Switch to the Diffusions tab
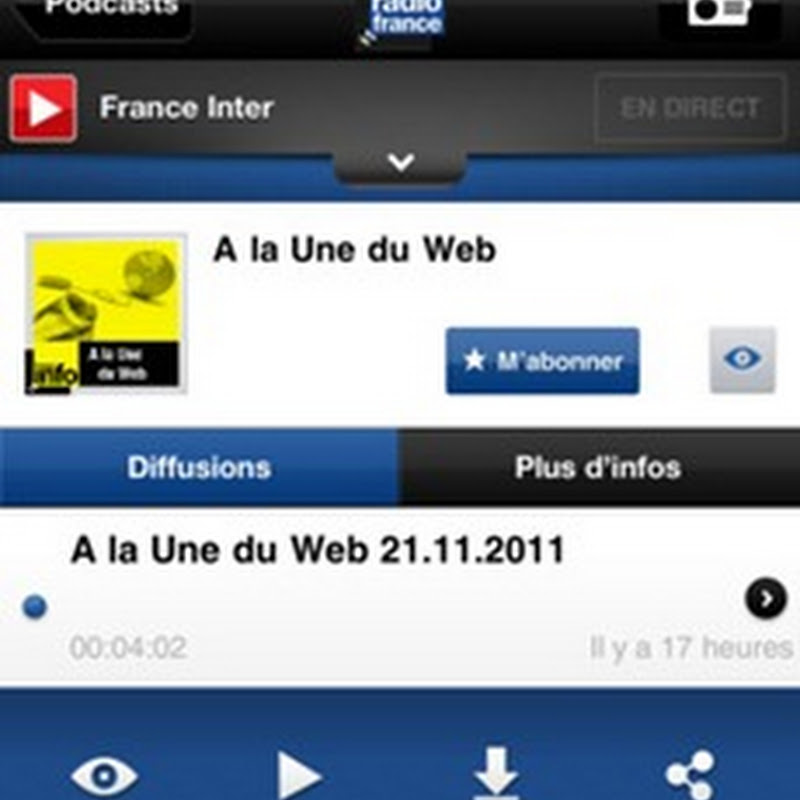The height and width of the screenshot is (800, 800). click(199, 467)
